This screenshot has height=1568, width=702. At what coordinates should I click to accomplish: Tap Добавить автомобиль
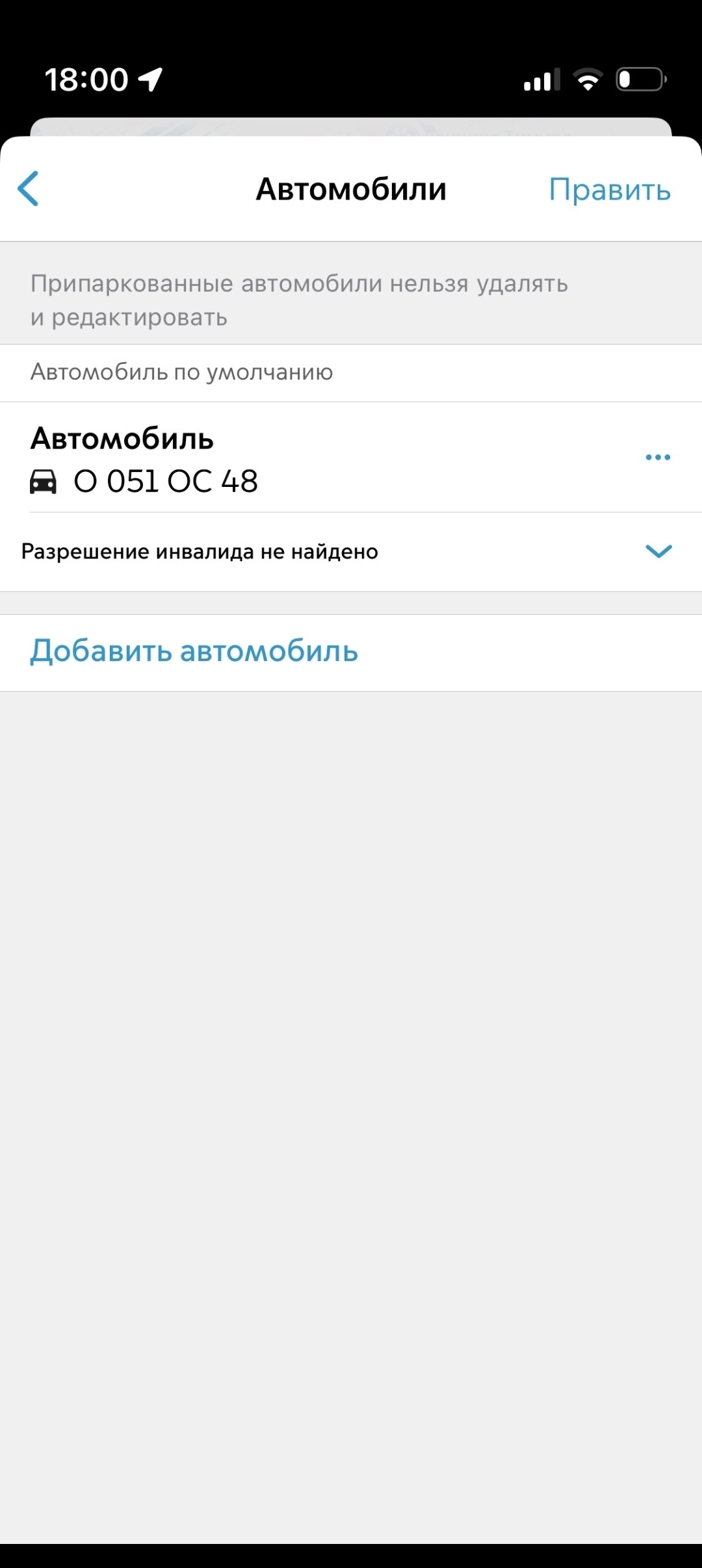click(x=194, y=651)
